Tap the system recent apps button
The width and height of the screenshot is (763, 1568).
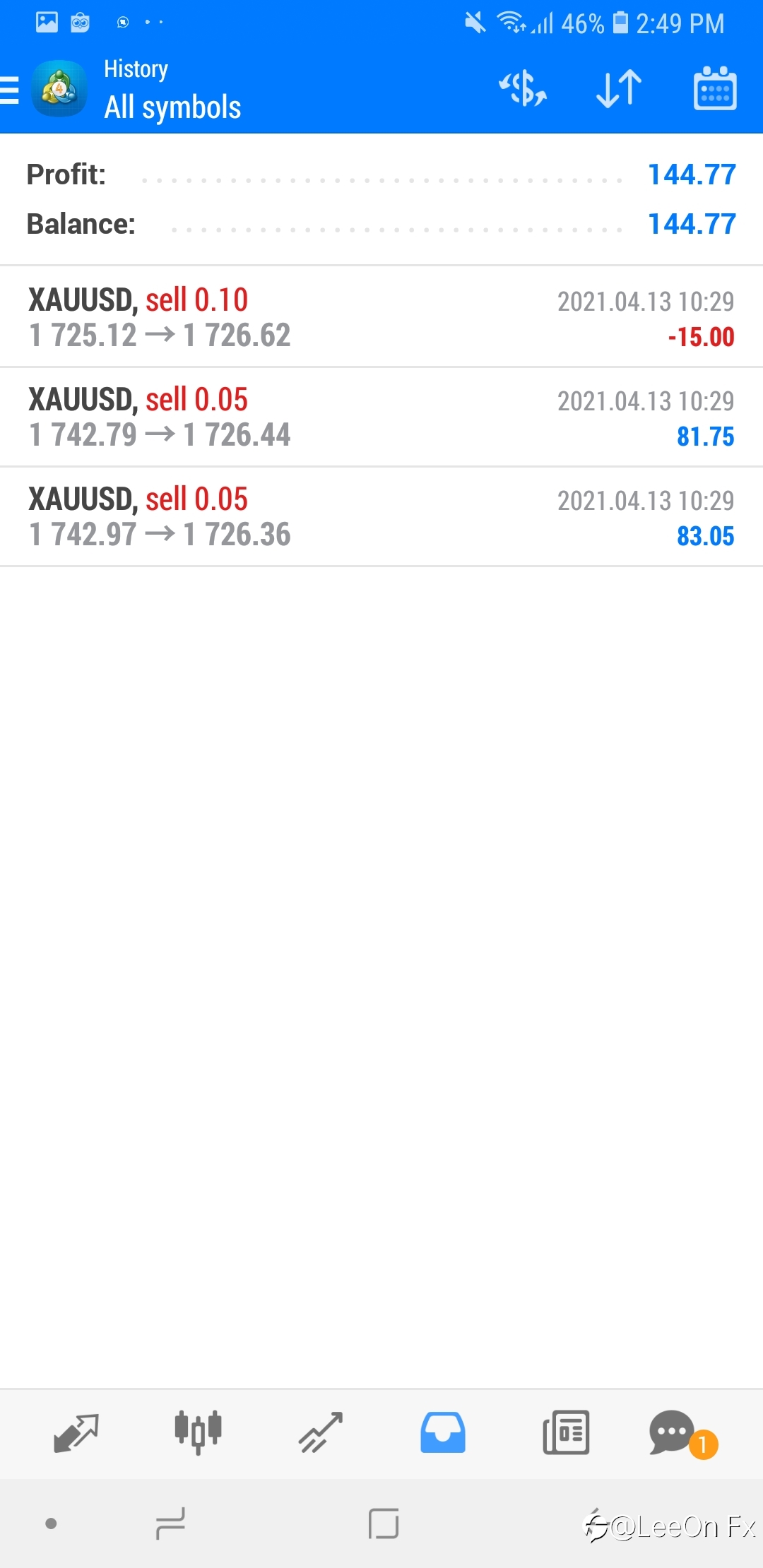(x=170, y=1524)
